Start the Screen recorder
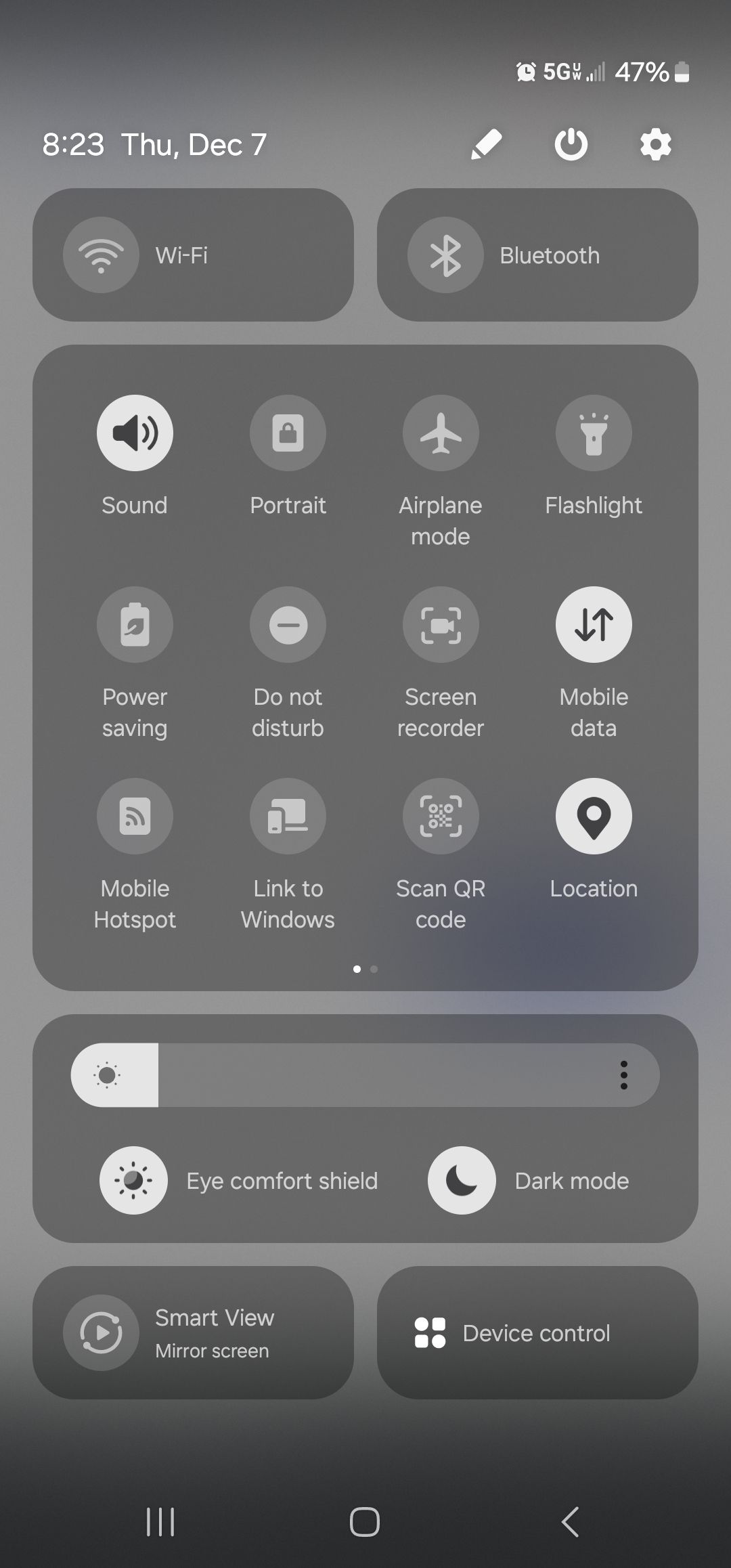The height and width of the screenshot is (1568, 731). (441, 624)
